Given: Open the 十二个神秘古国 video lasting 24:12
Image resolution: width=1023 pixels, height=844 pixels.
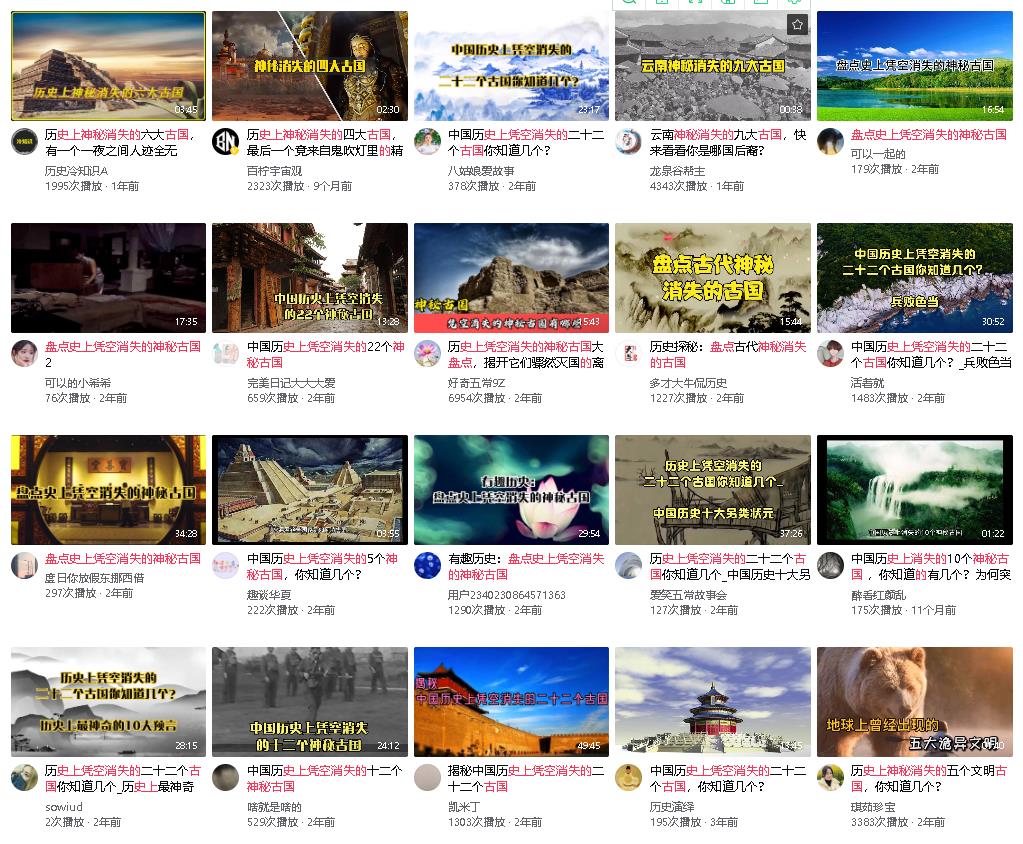Looking at the screenshot, I should tap(310, 702).
